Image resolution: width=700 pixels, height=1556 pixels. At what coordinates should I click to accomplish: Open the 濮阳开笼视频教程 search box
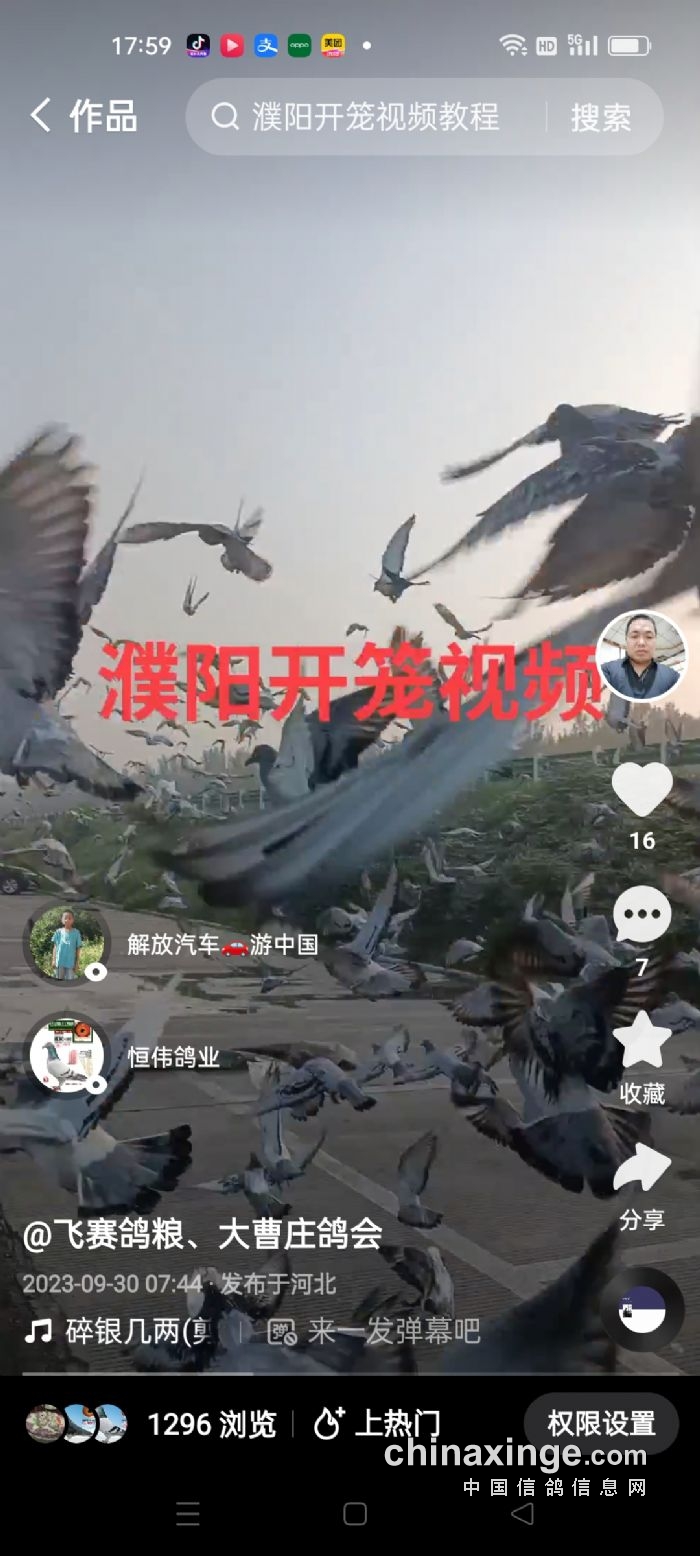[x=375, y=117]
